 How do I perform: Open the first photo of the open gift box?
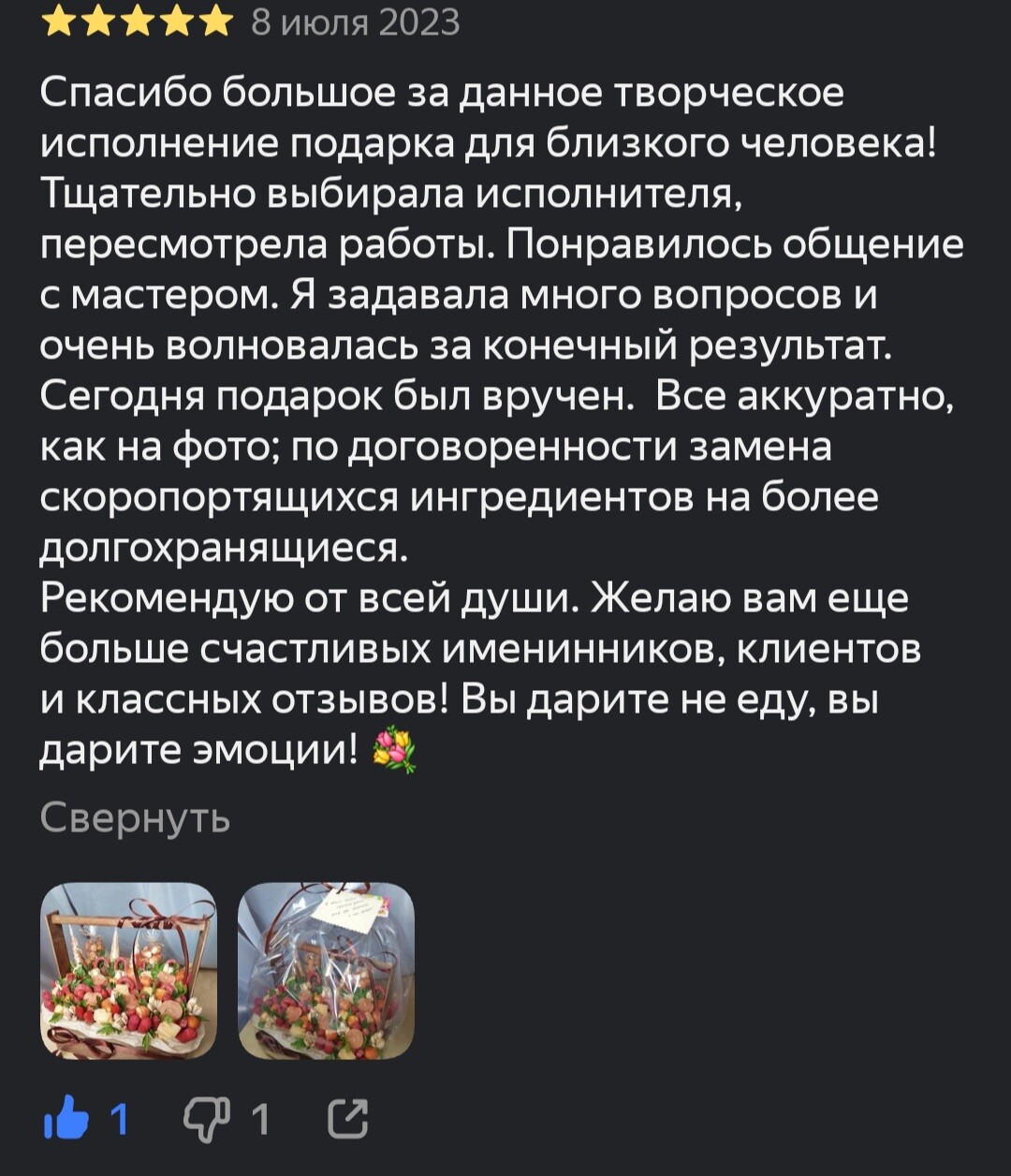(x=128, y=970)
